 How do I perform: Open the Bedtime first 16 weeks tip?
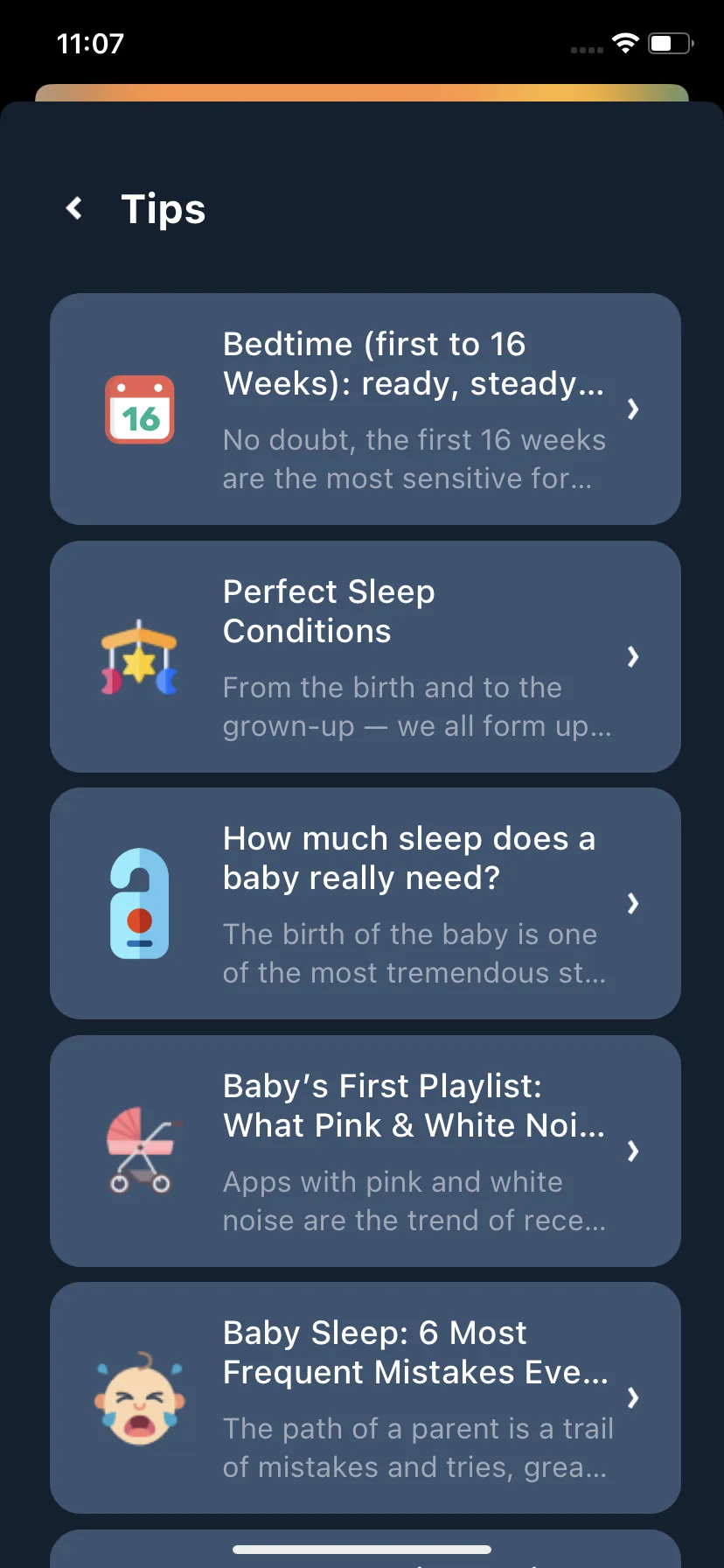(365, 409)
